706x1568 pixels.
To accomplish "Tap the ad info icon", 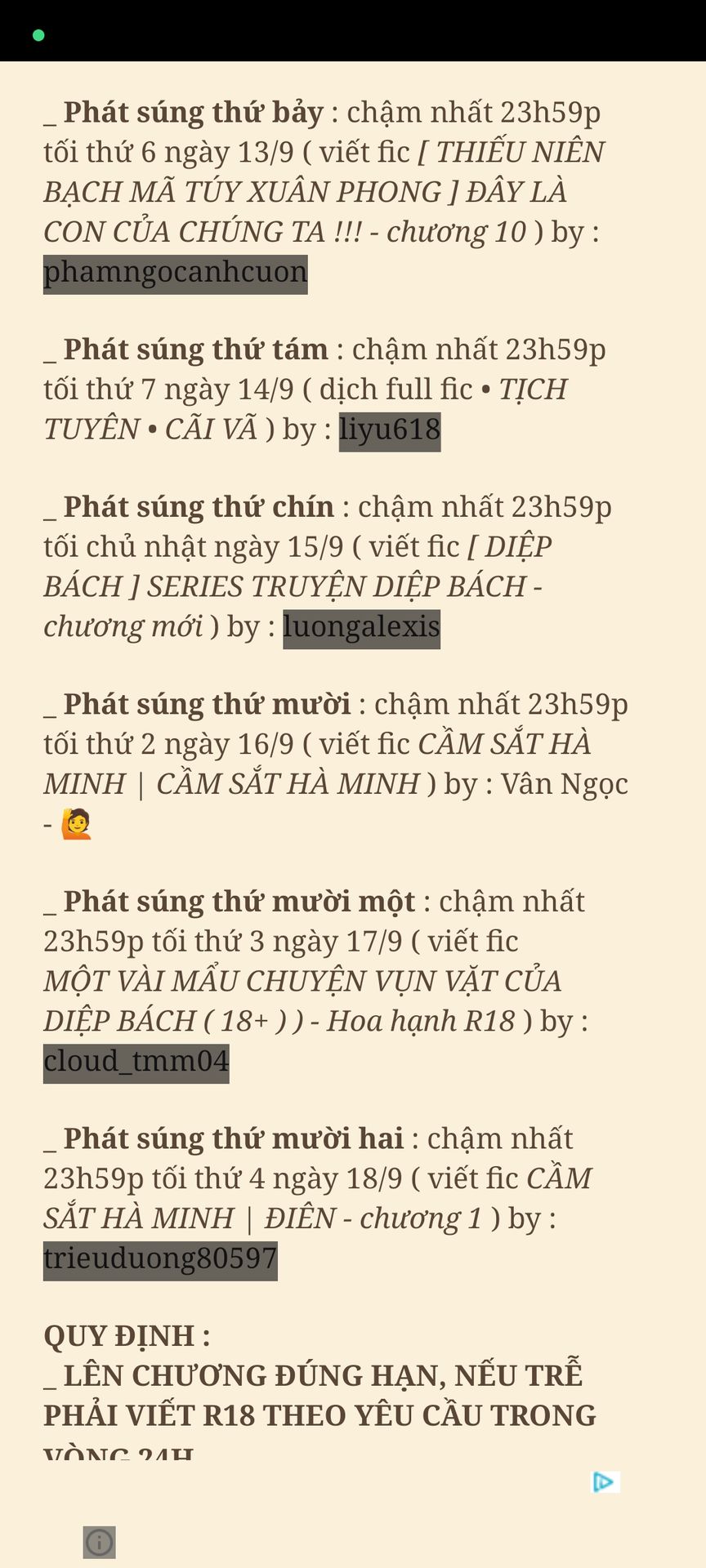I will (99, 1542).
